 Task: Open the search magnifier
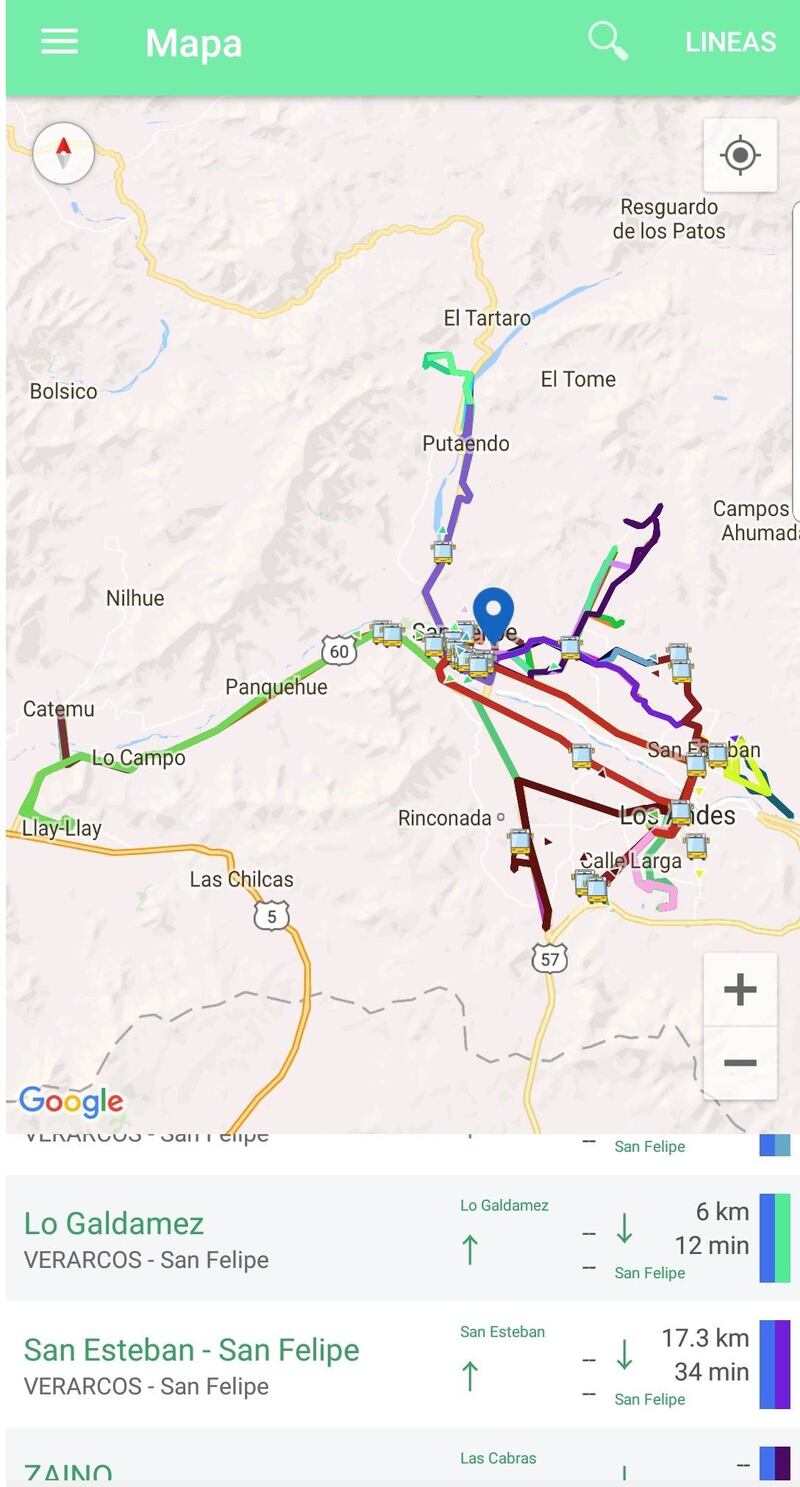tap(608, 42)
